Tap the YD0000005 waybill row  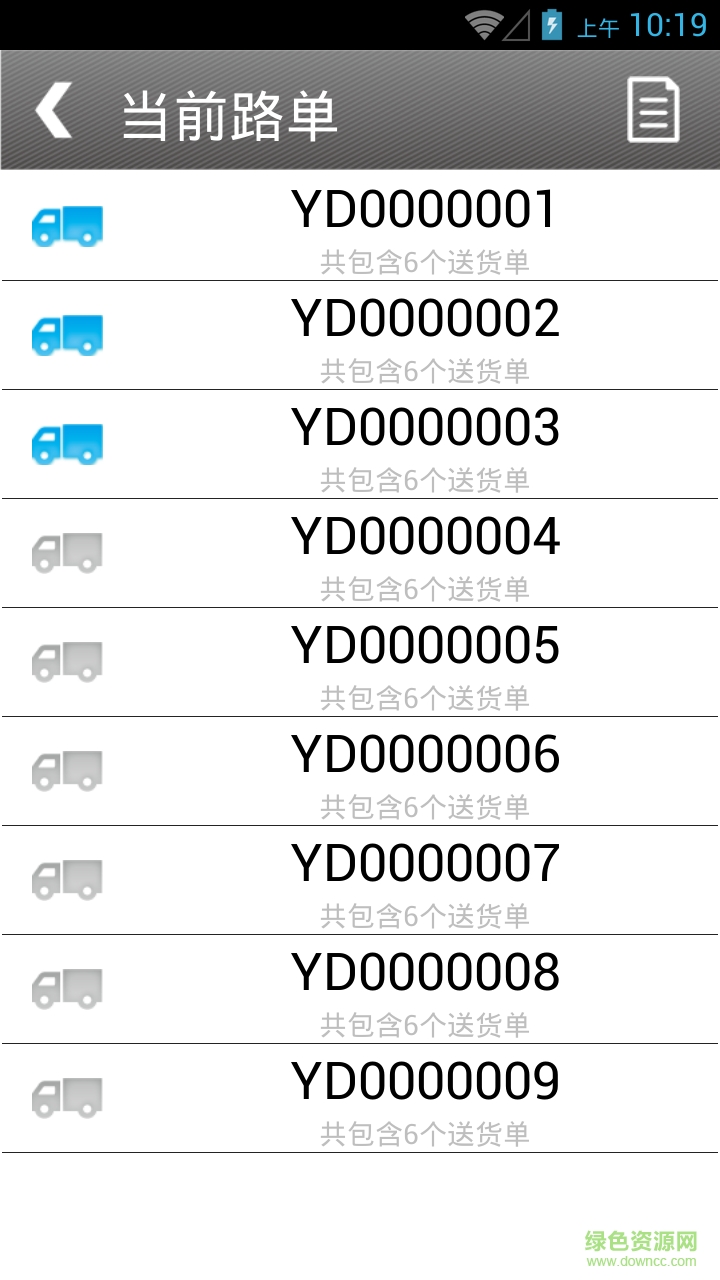coord(425,662)
